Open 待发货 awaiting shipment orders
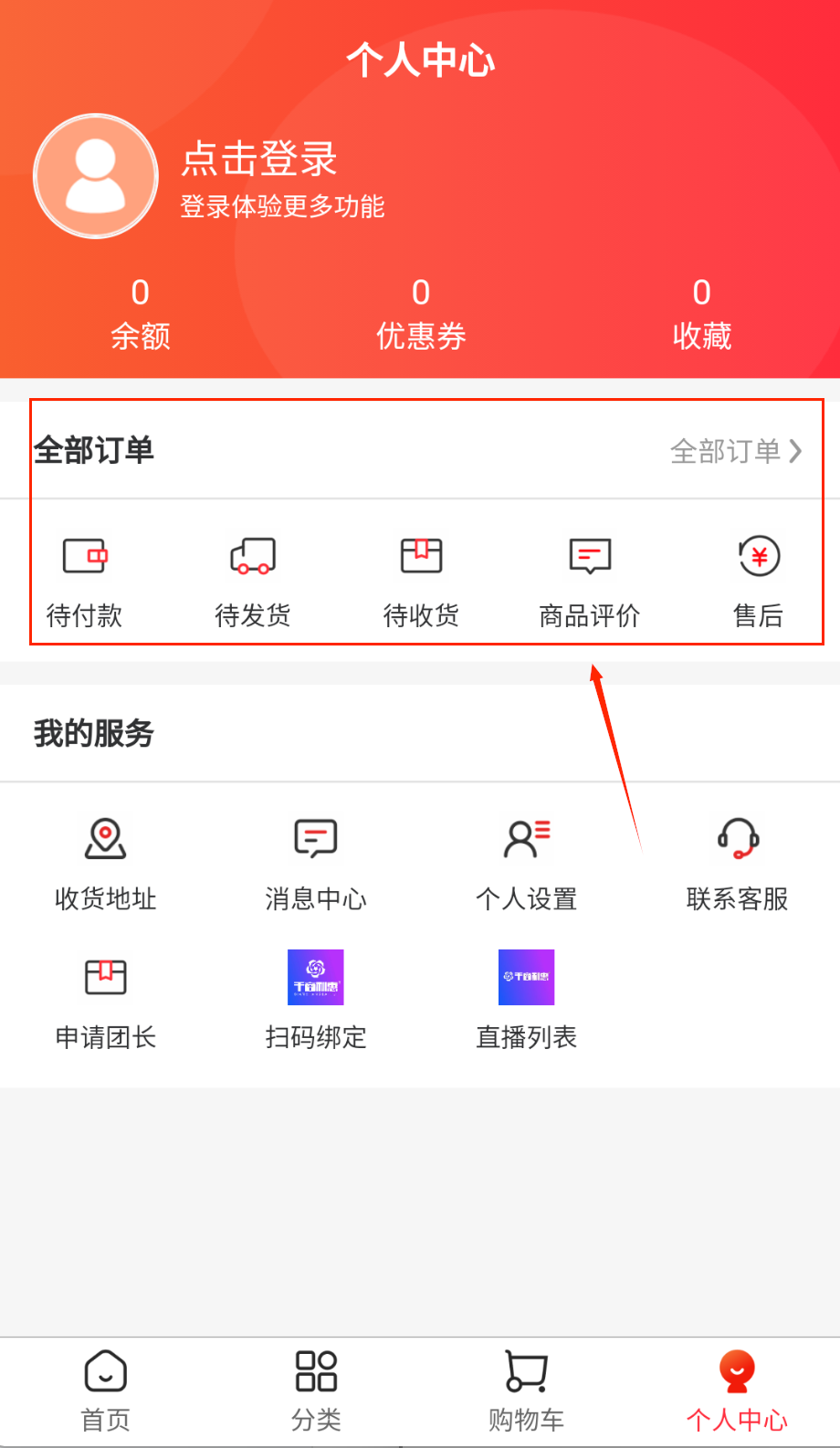840x1448 pixels. (252, 580)
